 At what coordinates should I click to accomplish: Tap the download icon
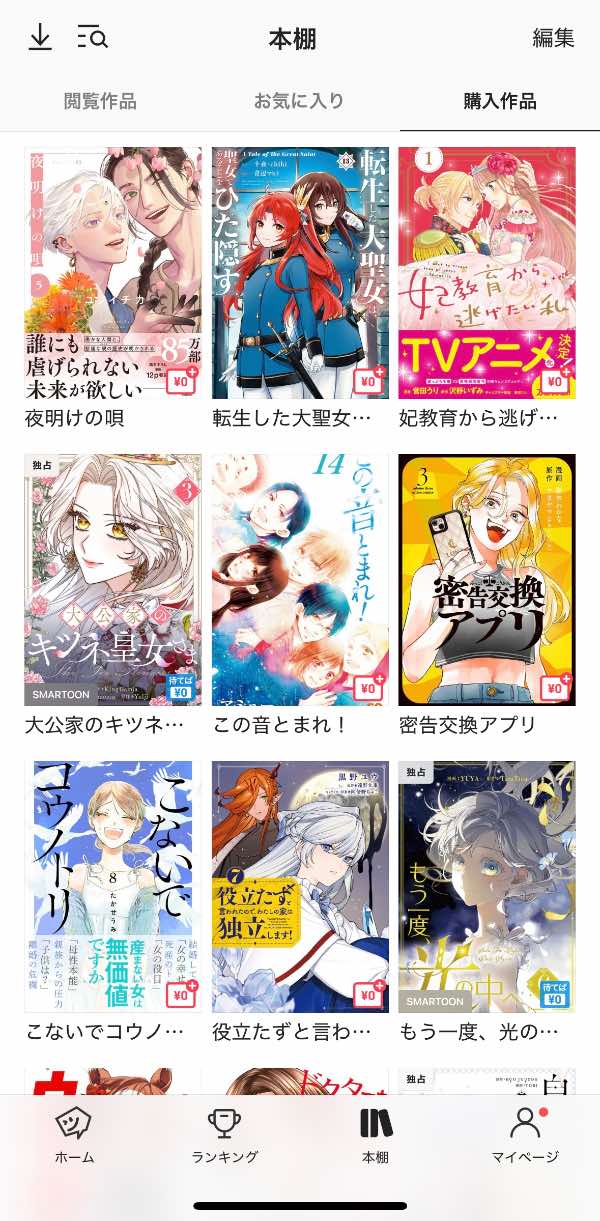click(x=40, y=38)
